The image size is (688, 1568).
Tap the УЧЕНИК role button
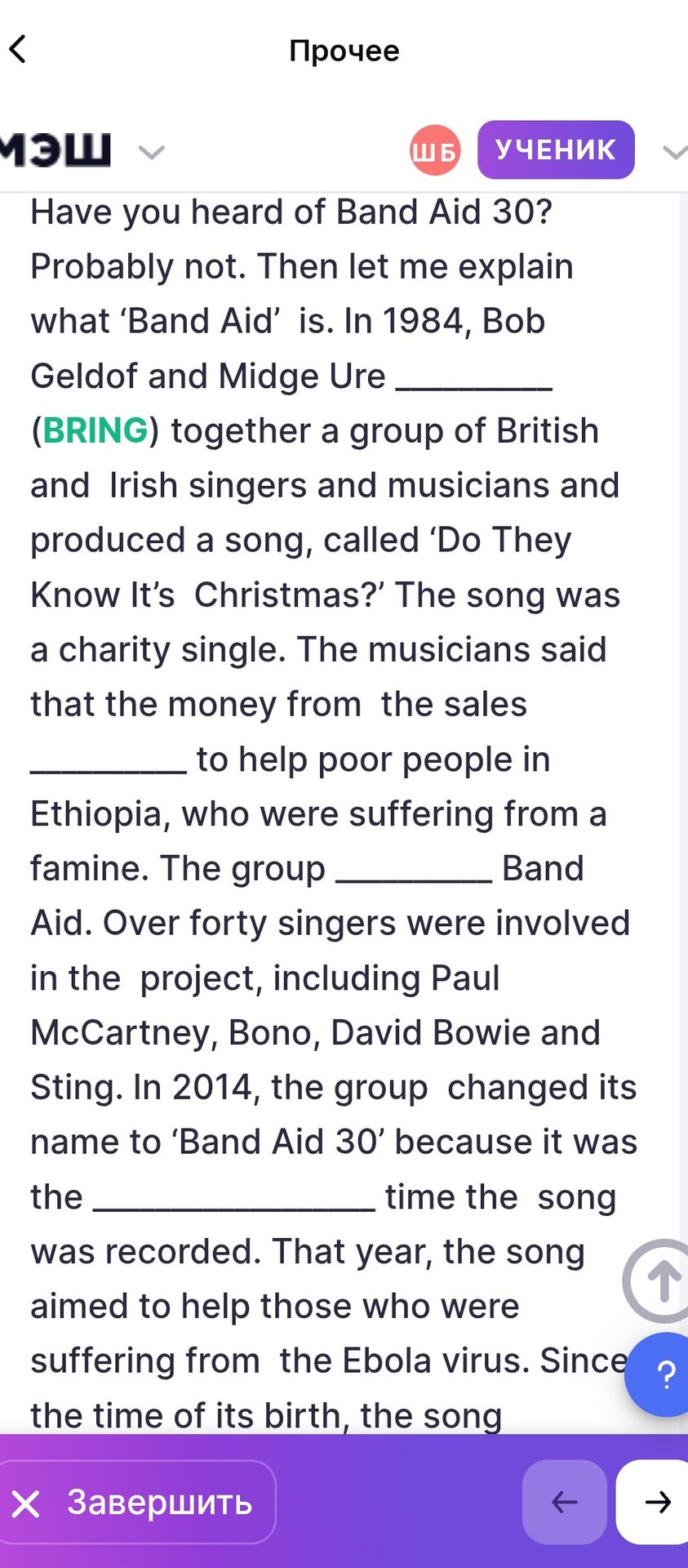click(x=556, y=149)
